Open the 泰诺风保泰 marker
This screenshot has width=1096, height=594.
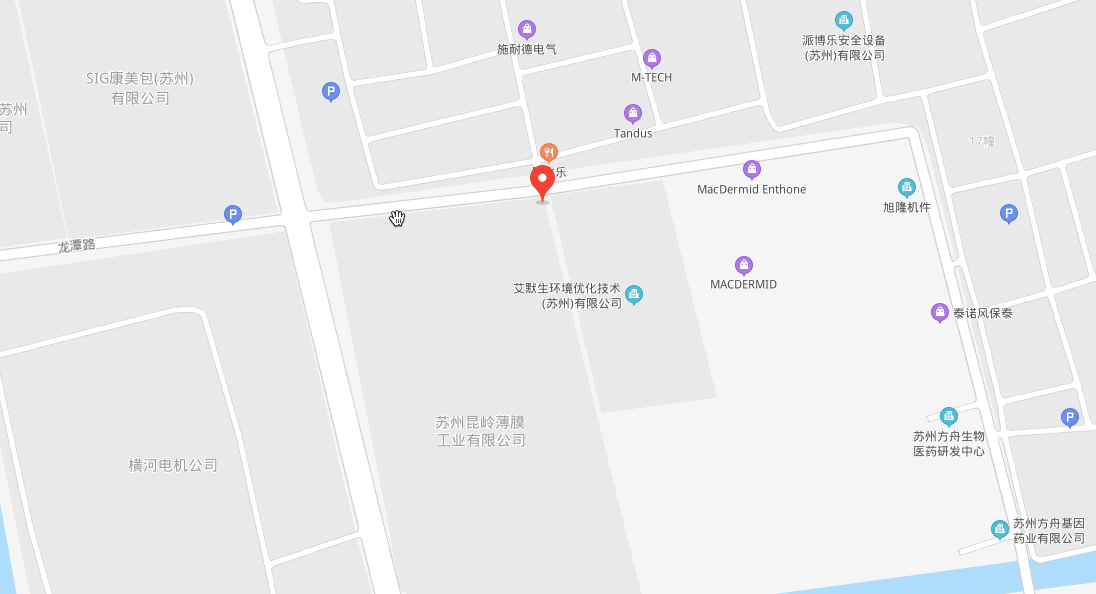click(940, 313)
